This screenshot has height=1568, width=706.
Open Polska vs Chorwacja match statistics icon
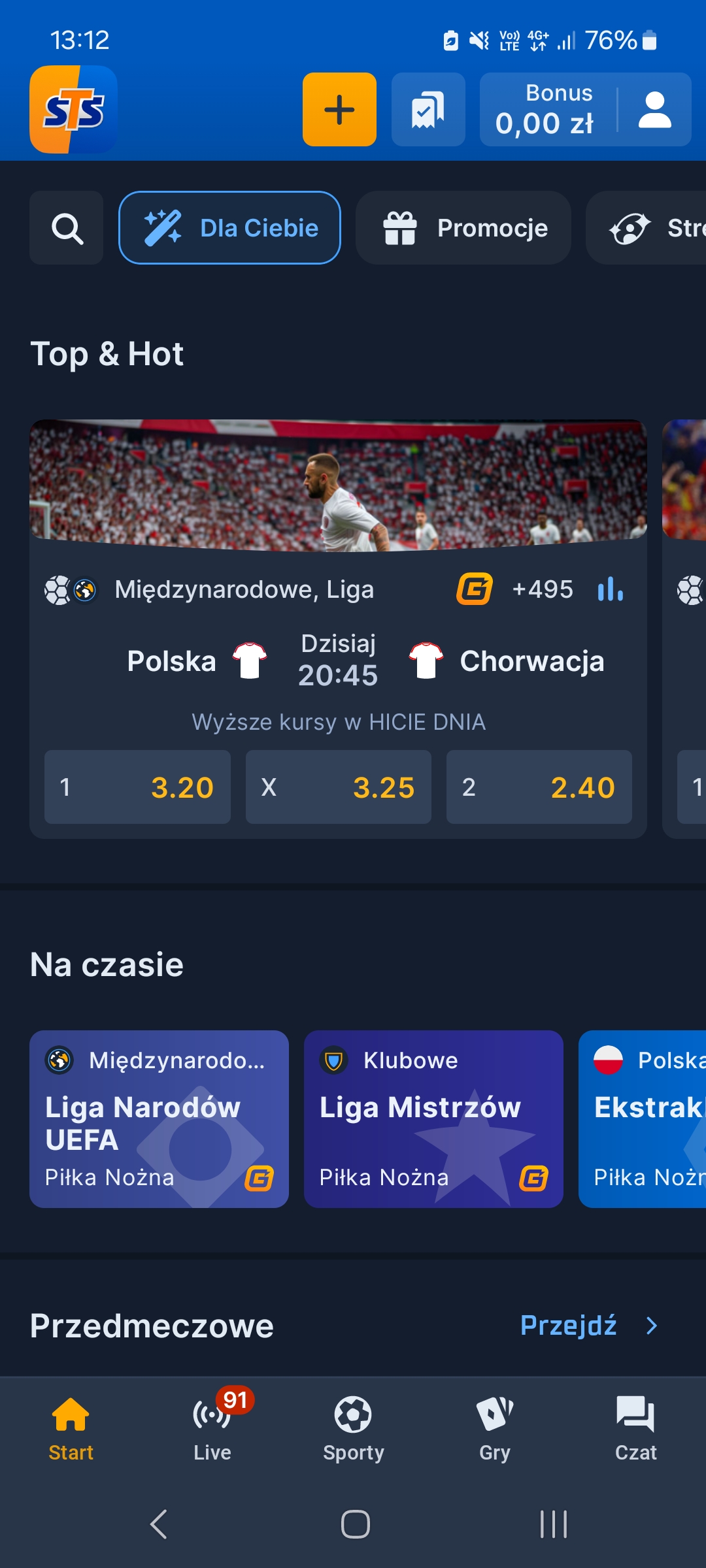pos(610,589)
